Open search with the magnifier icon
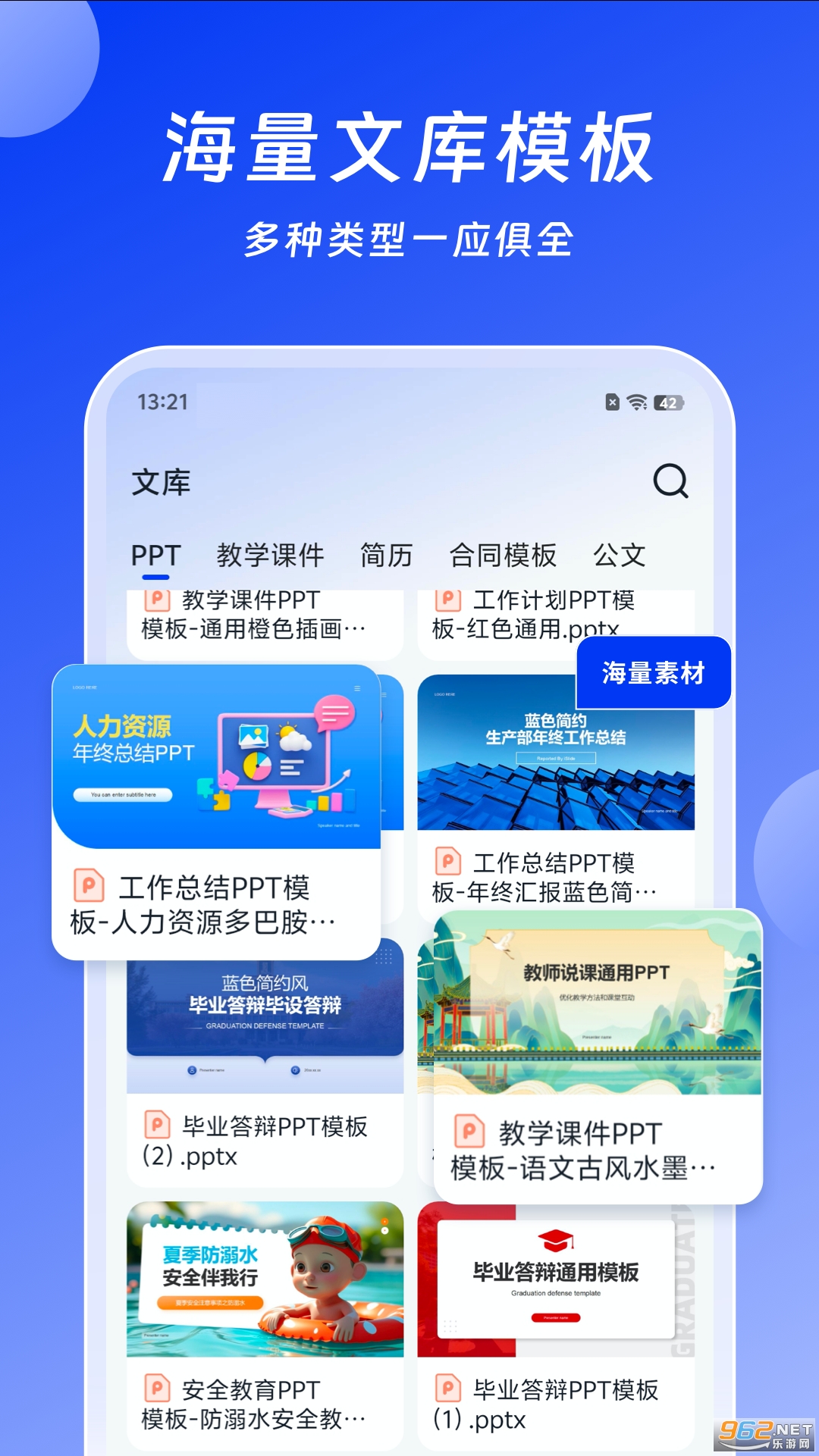The image size is (819, 1456). (x=670, y=481)
